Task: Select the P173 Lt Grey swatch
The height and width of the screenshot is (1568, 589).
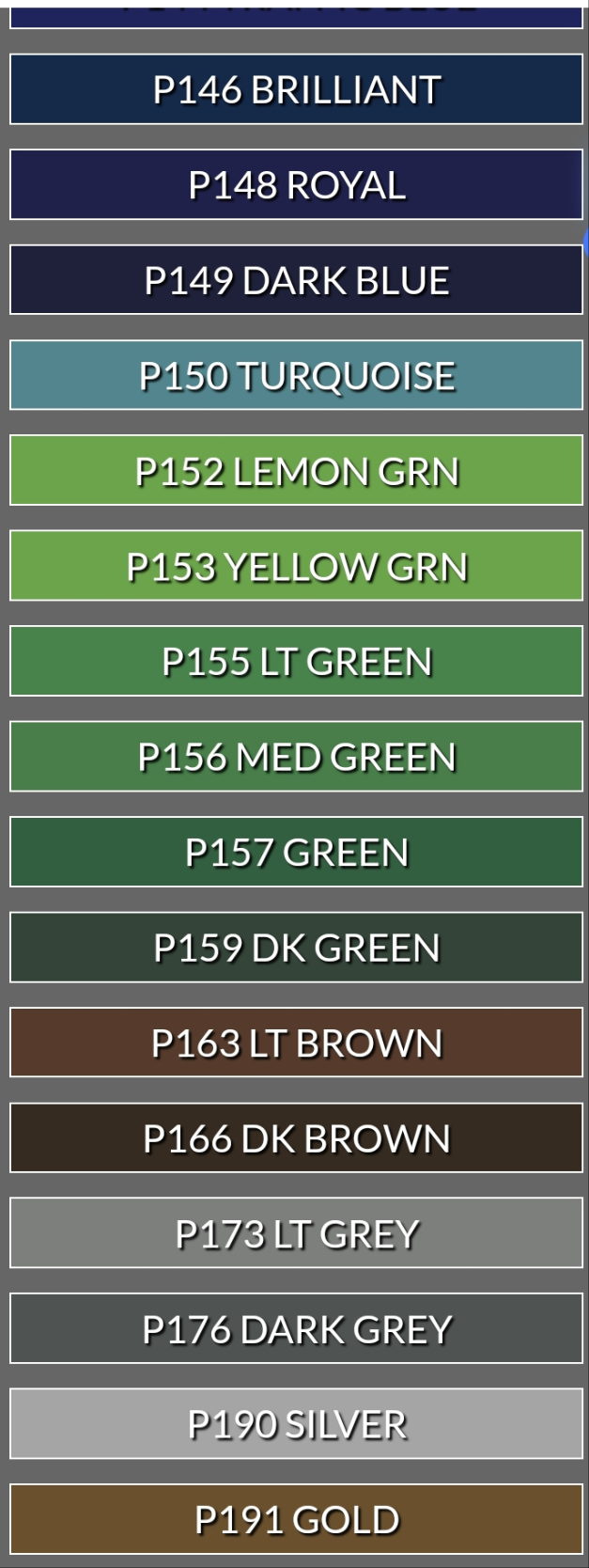Action: click(x=296, y=1233)
